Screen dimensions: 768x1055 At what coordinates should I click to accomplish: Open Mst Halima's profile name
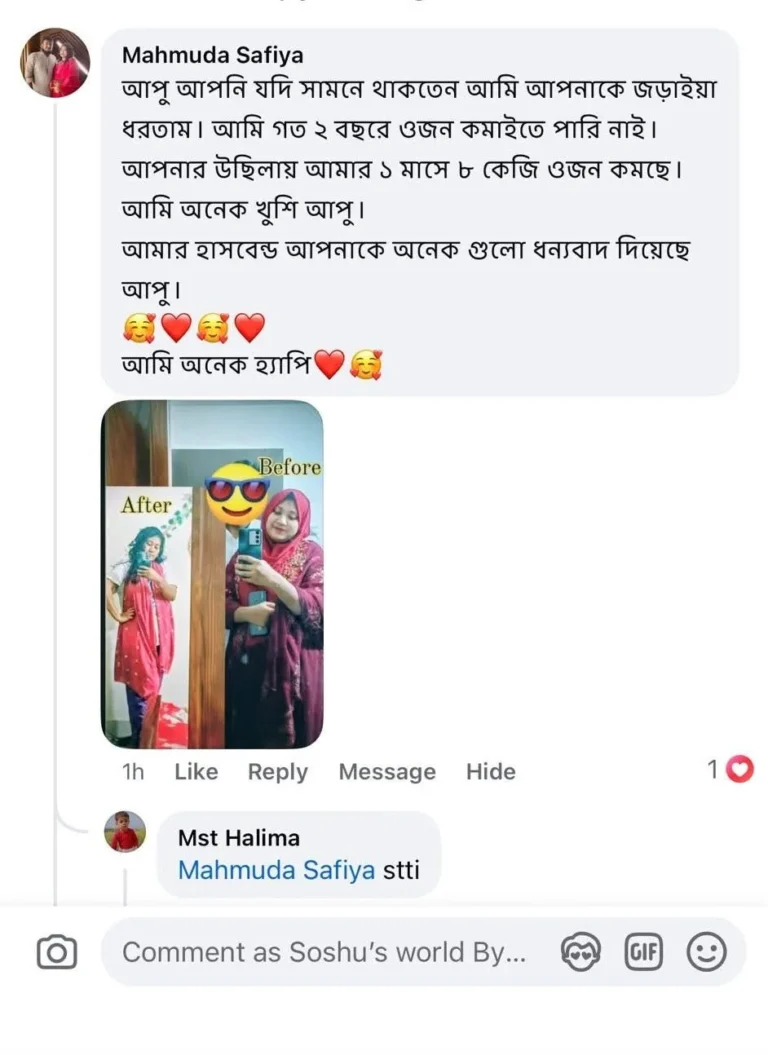point(238,838)
